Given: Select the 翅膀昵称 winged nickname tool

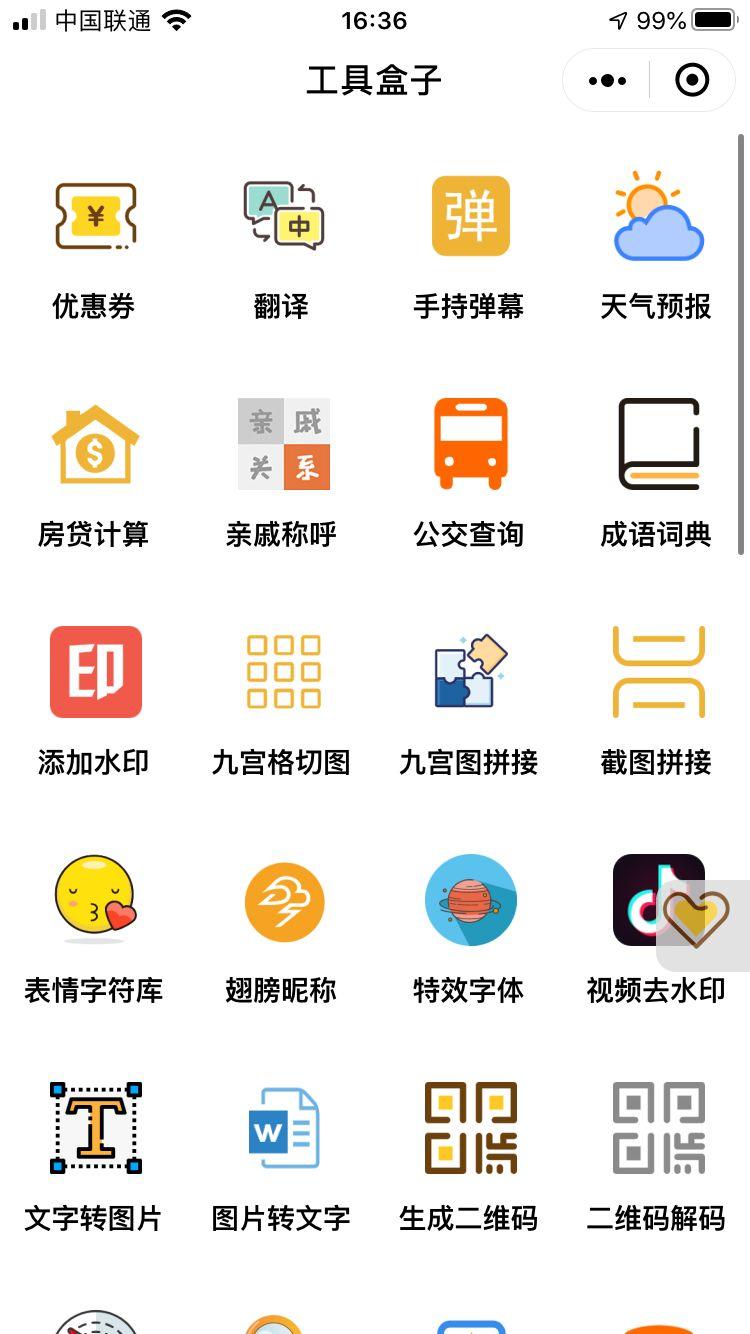Looking at the screenshot, I should coord(282,928).
